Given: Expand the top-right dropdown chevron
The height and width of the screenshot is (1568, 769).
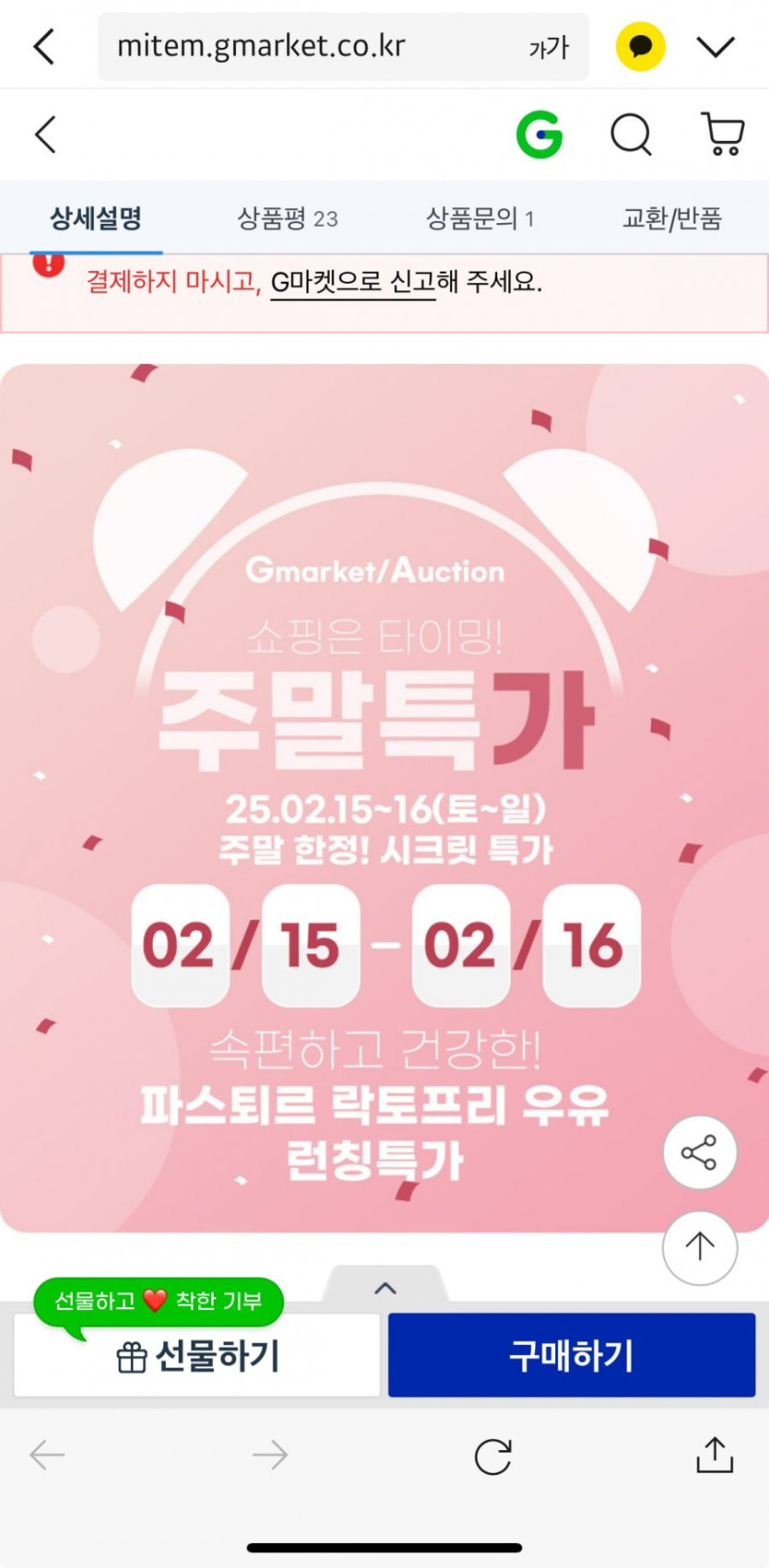Looking at the screenshot, I should (716, 46).
